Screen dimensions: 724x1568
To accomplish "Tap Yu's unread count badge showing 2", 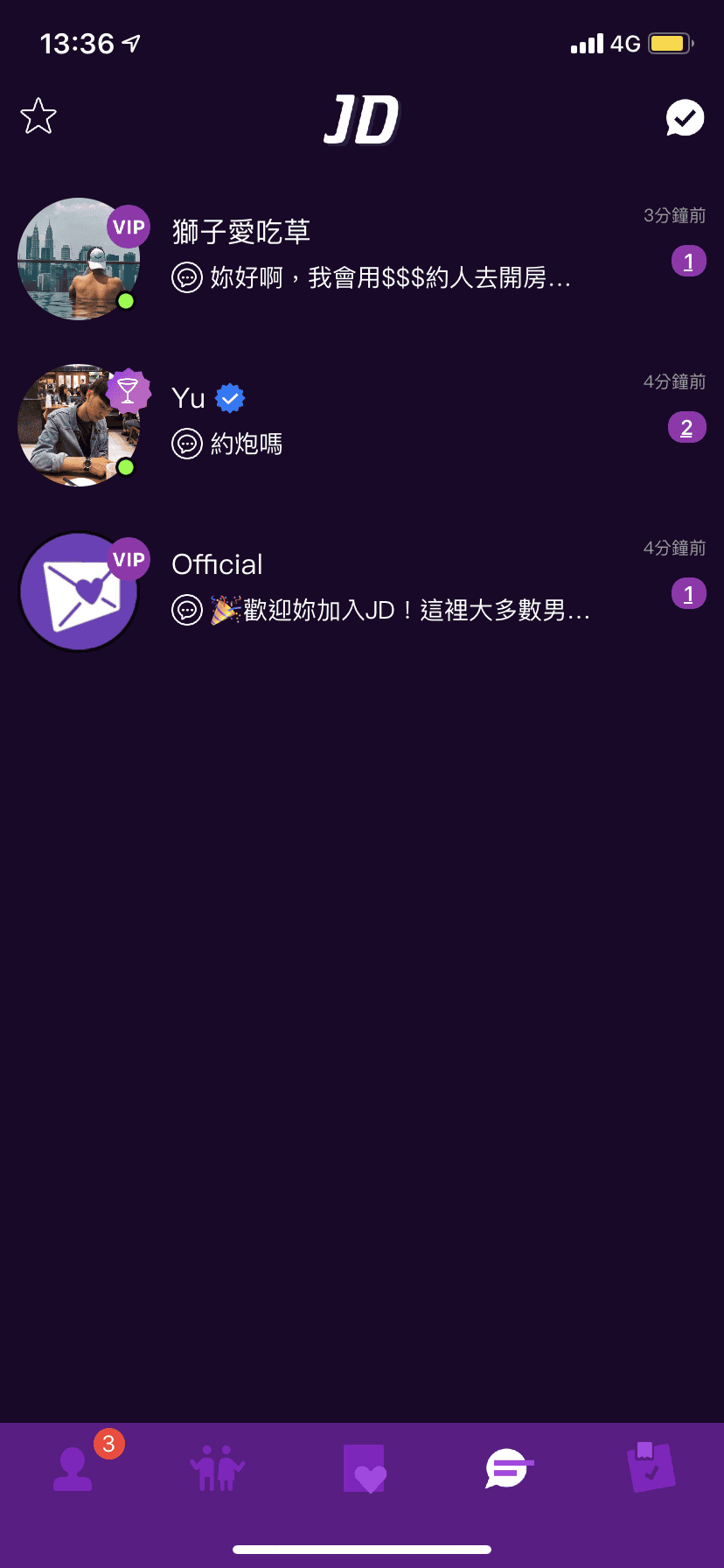I will pyautogui.click(x=687, y=427).
